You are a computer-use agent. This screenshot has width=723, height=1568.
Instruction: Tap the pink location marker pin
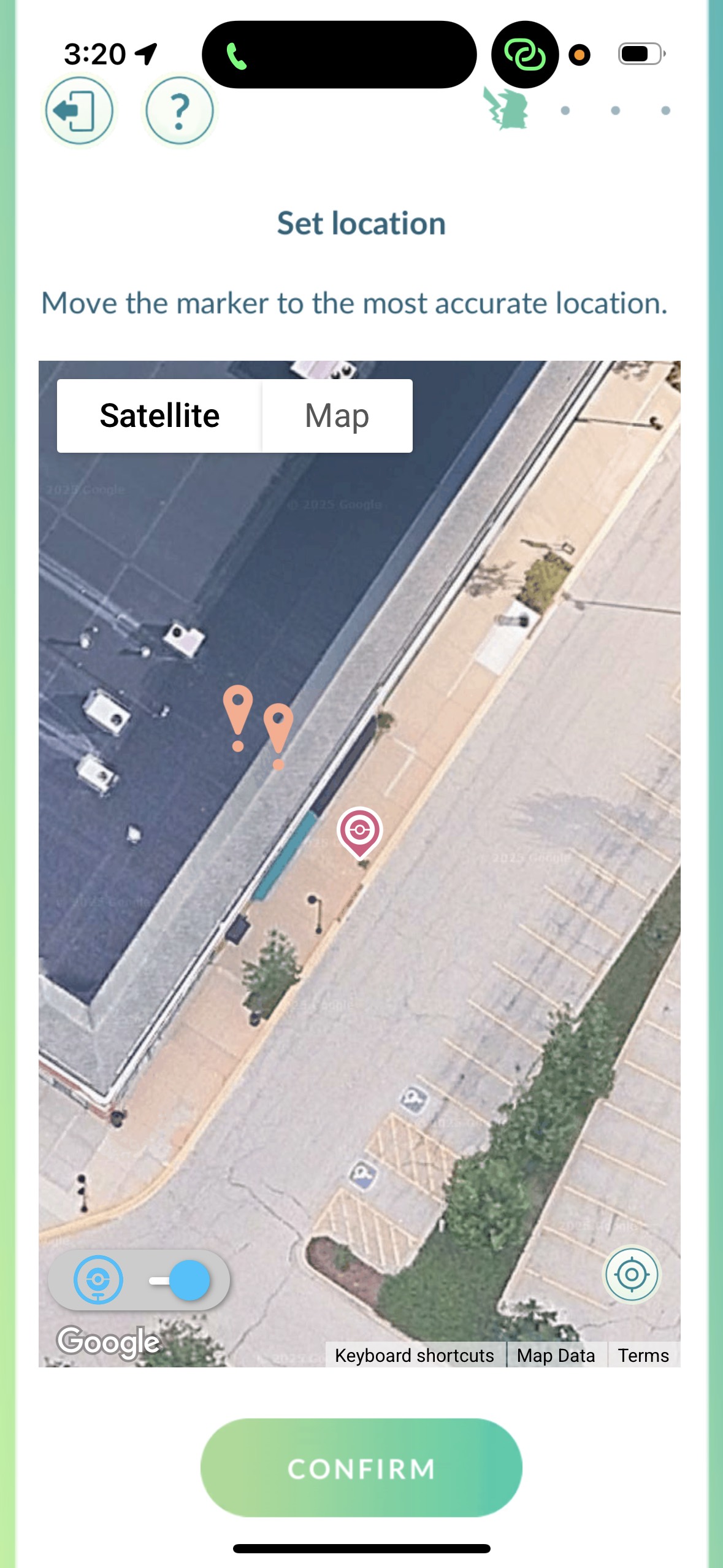tap(360, 831)
